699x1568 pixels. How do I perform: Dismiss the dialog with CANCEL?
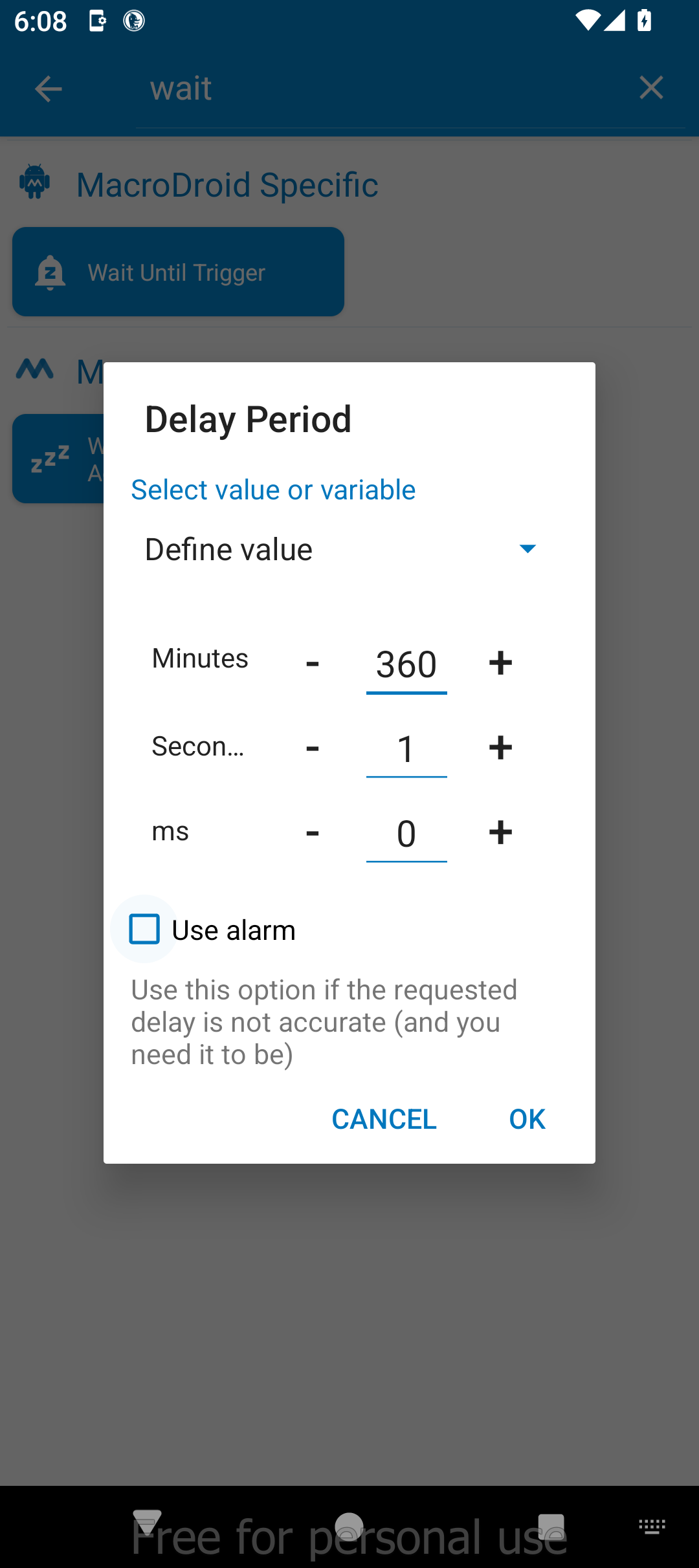[383, 1118]
